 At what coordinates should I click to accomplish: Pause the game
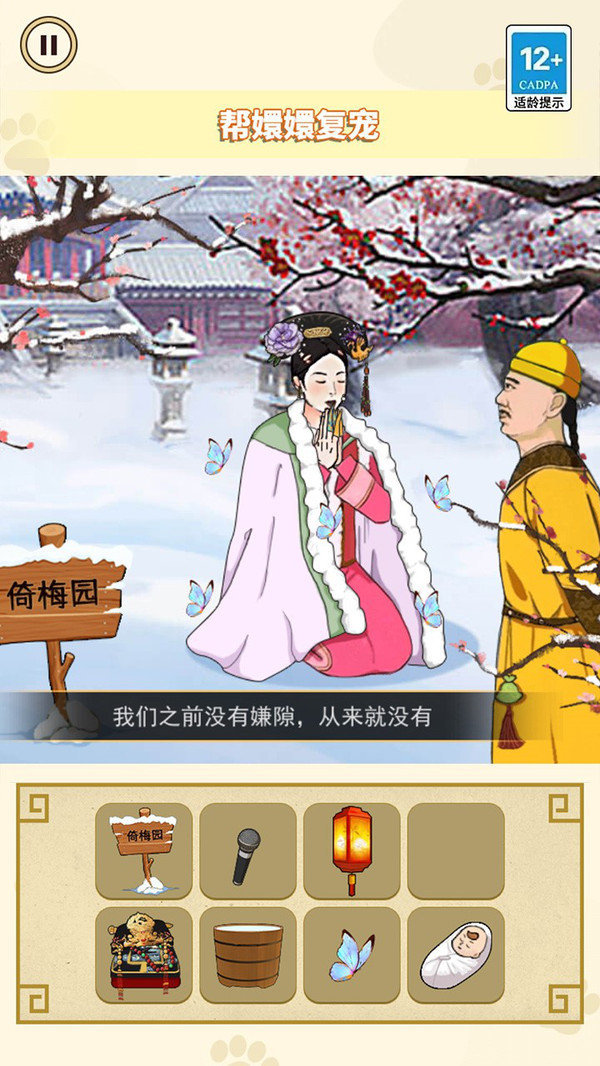(x=48, y=45)
